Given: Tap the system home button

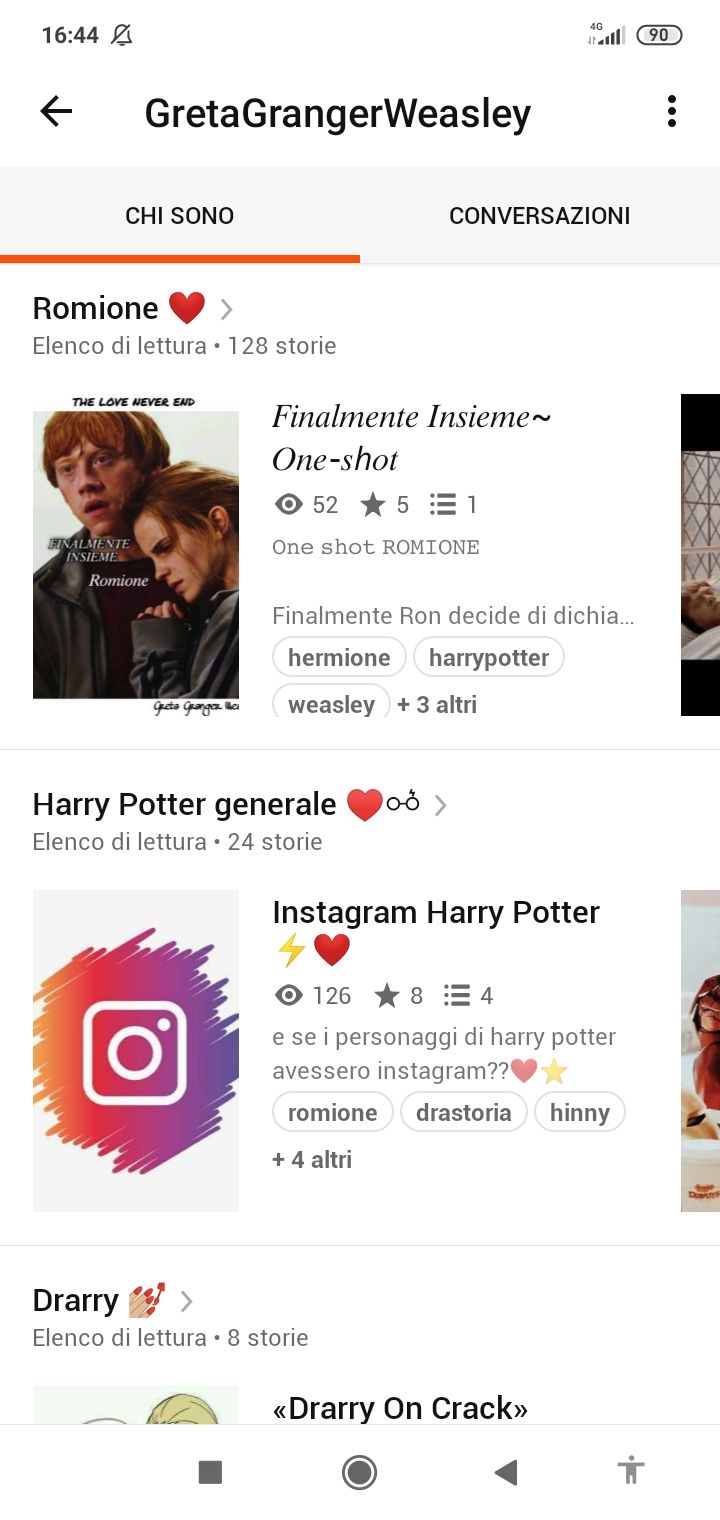Looking at the screenshot, I should click(x=359, y=1472).
